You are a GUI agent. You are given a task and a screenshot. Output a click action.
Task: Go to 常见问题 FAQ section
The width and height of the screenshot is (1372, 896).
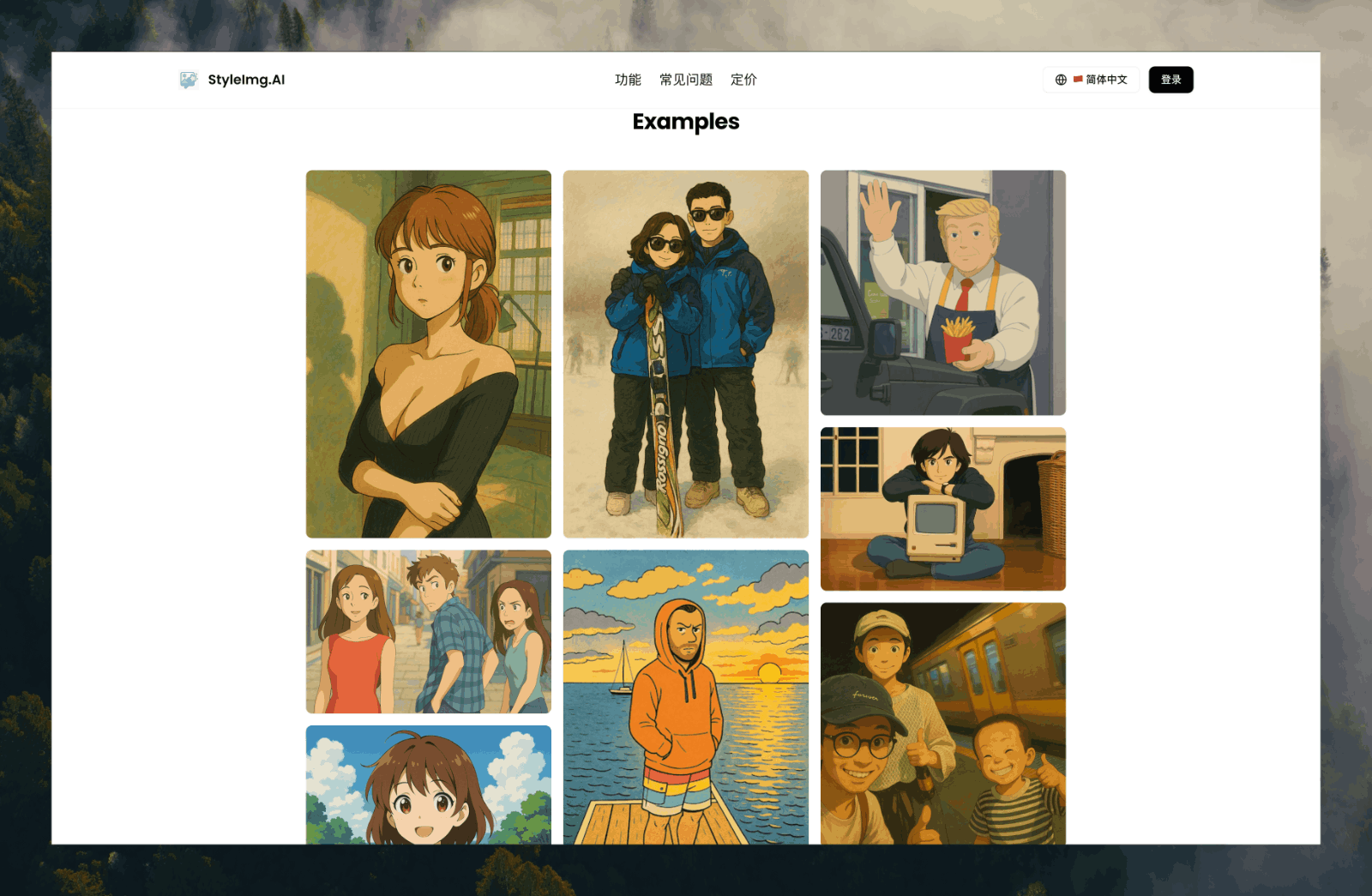(686, 80)
